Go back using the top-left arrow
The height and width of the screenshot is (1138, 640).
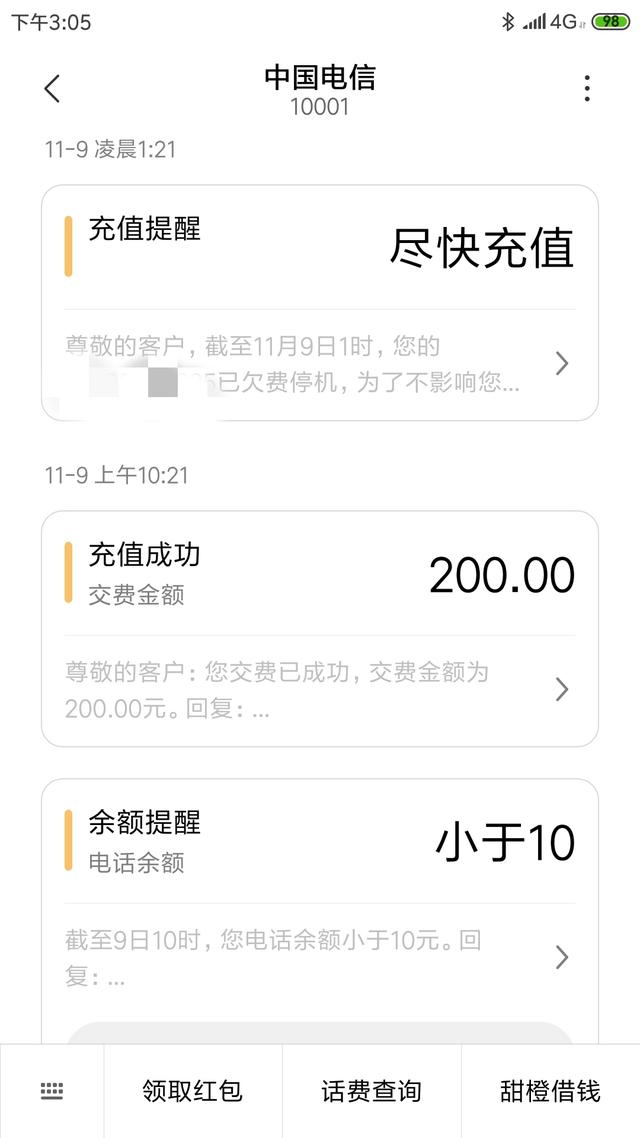coord(52,89)
